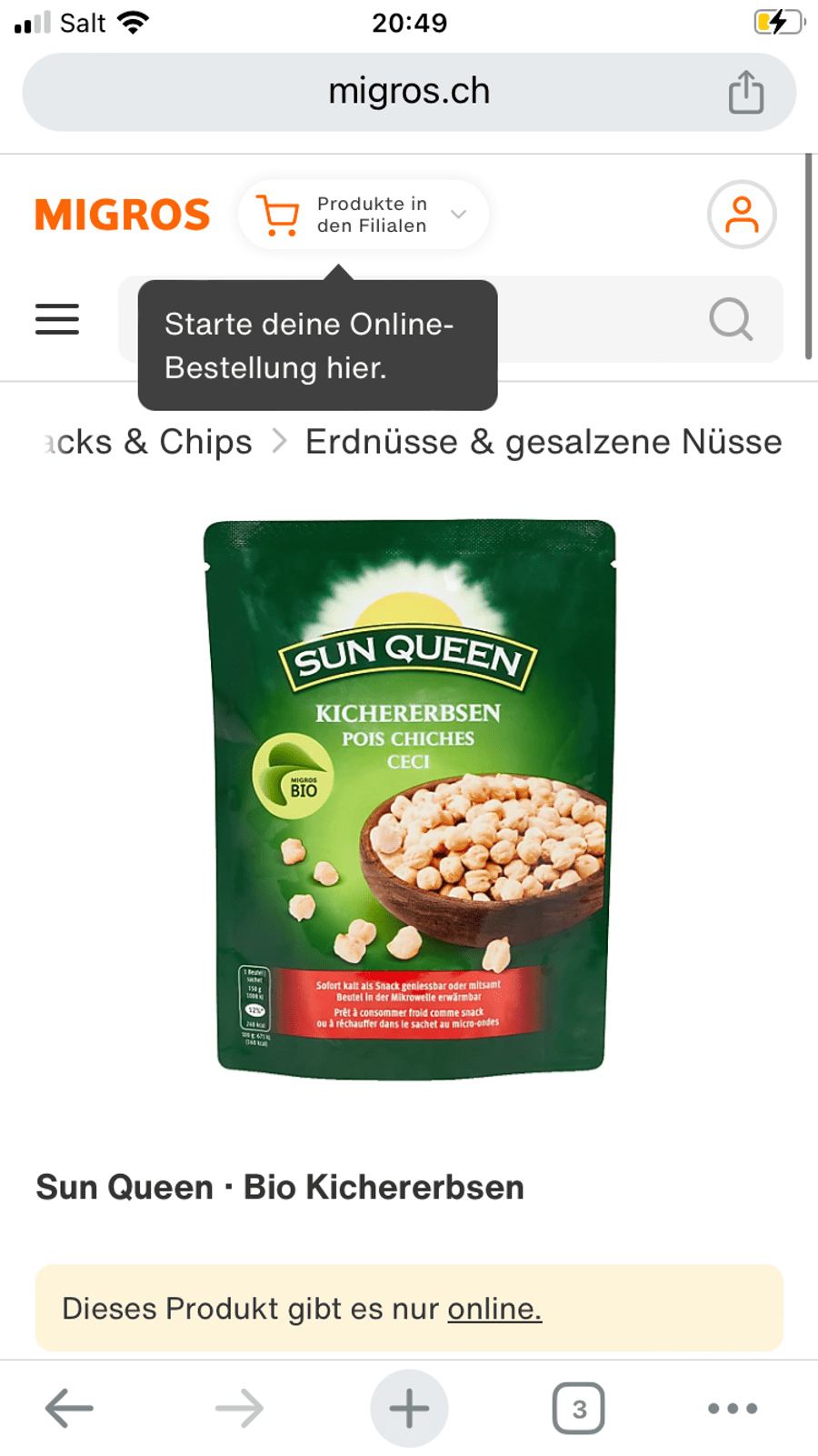Viewport: 818px width, 1456px height.
Task: Show the three open tabs
Action: tap(578, 1409)
